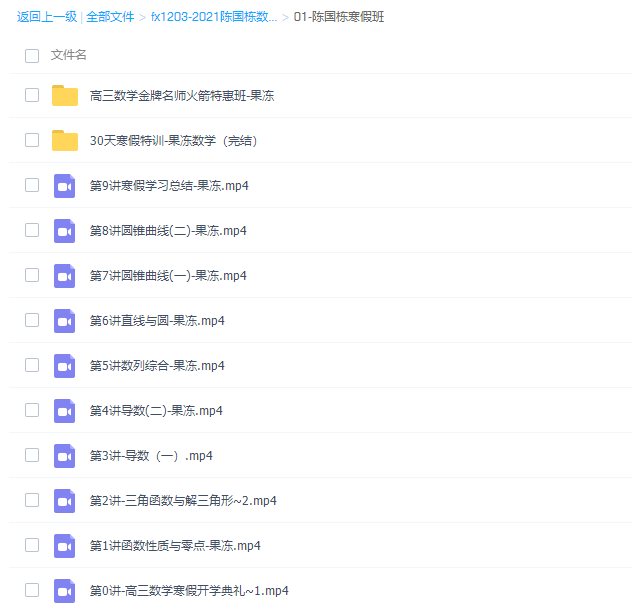Play 第3讲-导数（一）.mp4
Viewport: 632px width, 605px height.
(151, 456)
